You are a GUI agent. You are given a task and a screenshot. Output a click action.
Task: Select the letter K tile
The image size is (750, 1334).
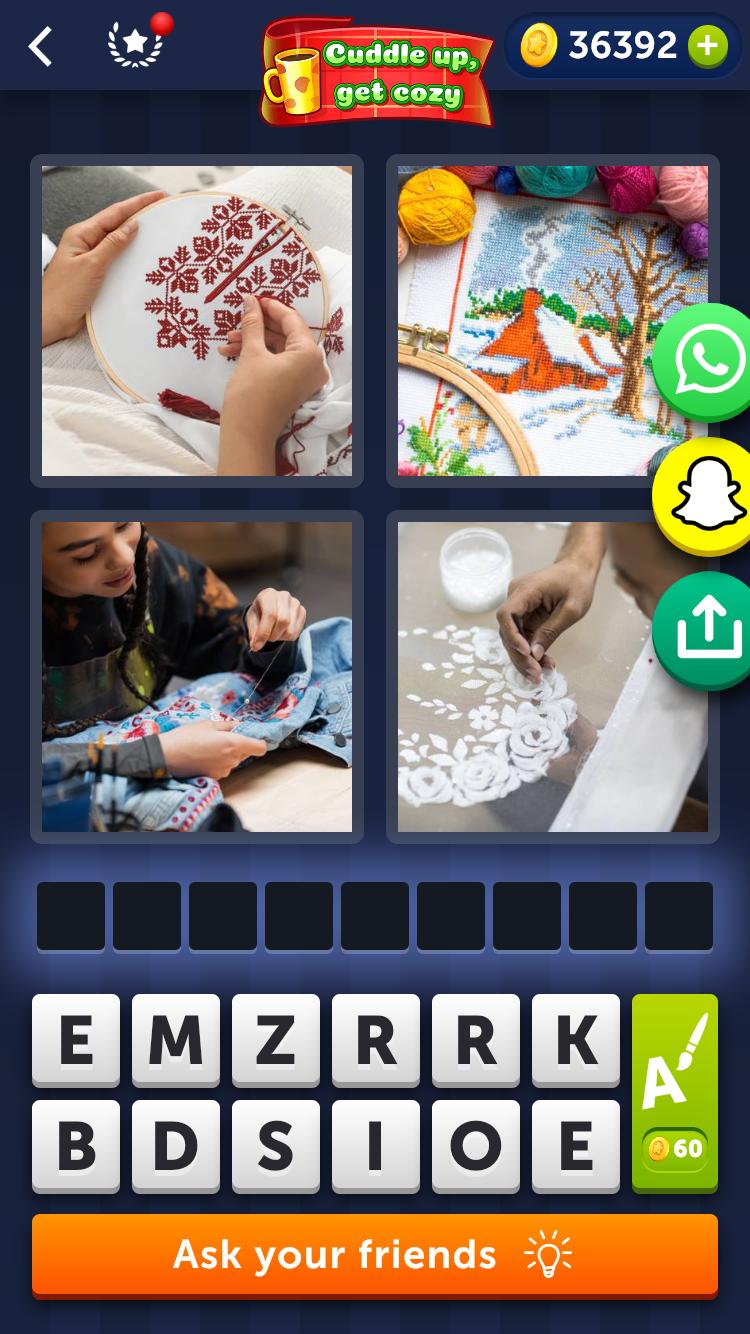pos(576,1040)
